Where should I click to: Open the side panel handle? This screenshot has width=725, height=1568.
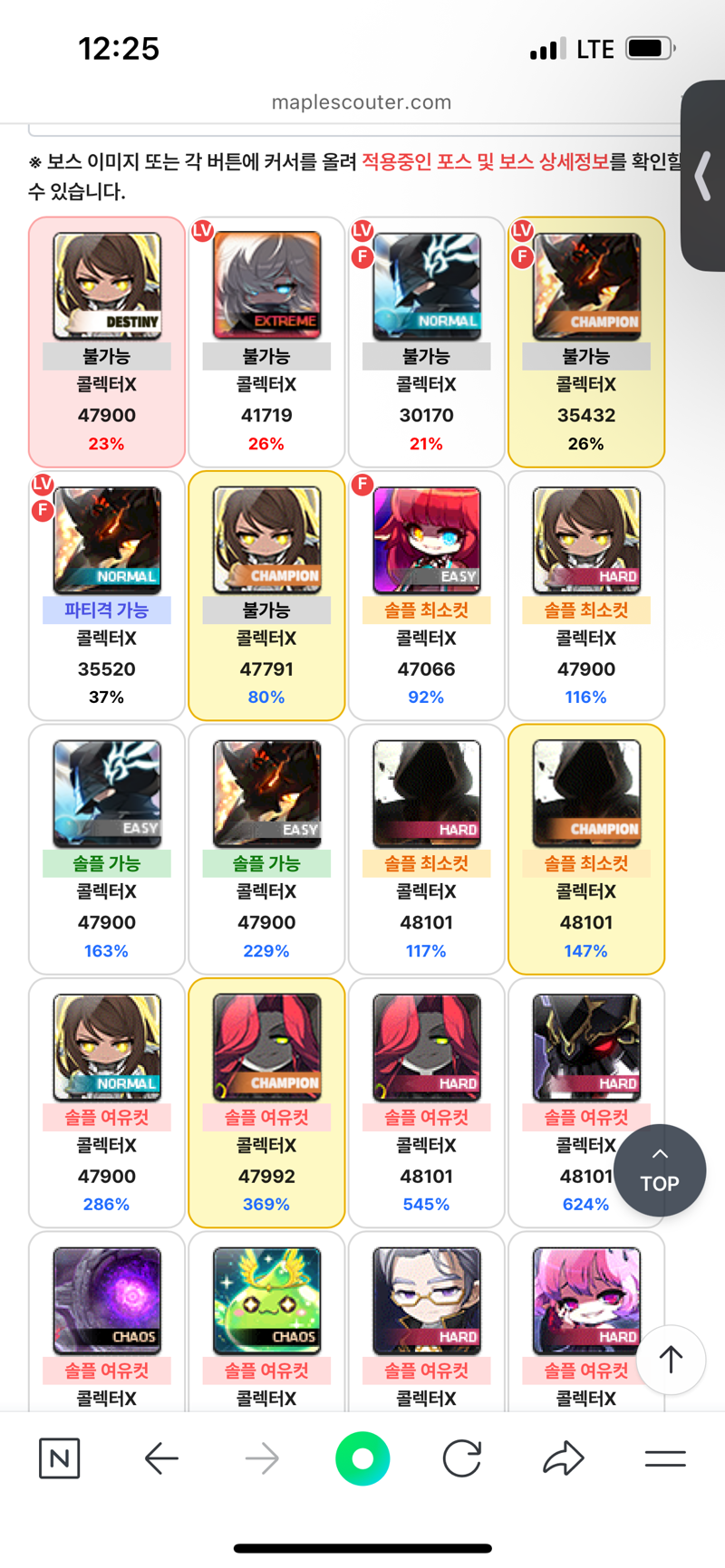click(703, 176)
